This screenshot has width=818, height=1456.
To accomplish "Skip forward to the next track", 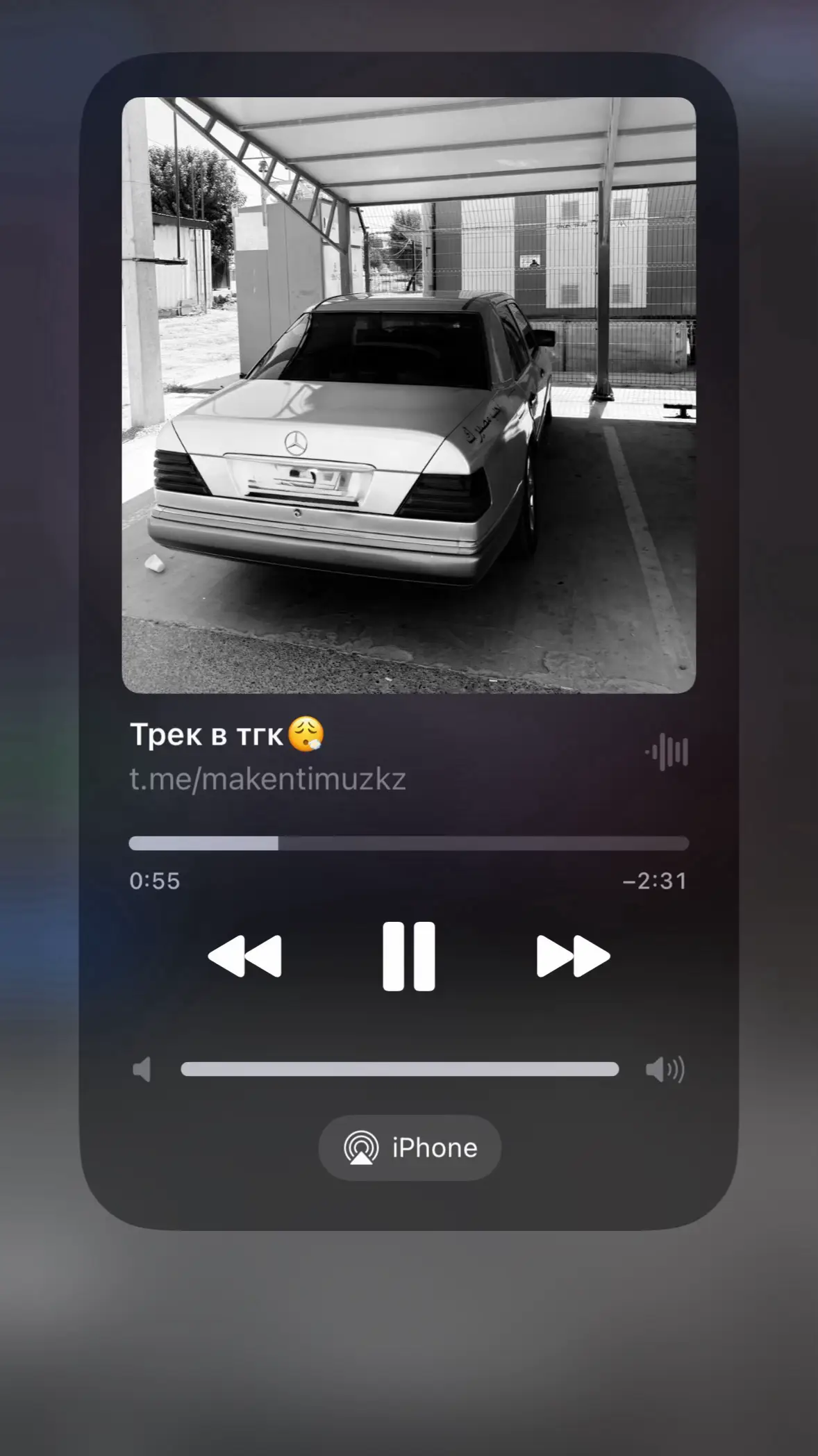I will (573, 956).
